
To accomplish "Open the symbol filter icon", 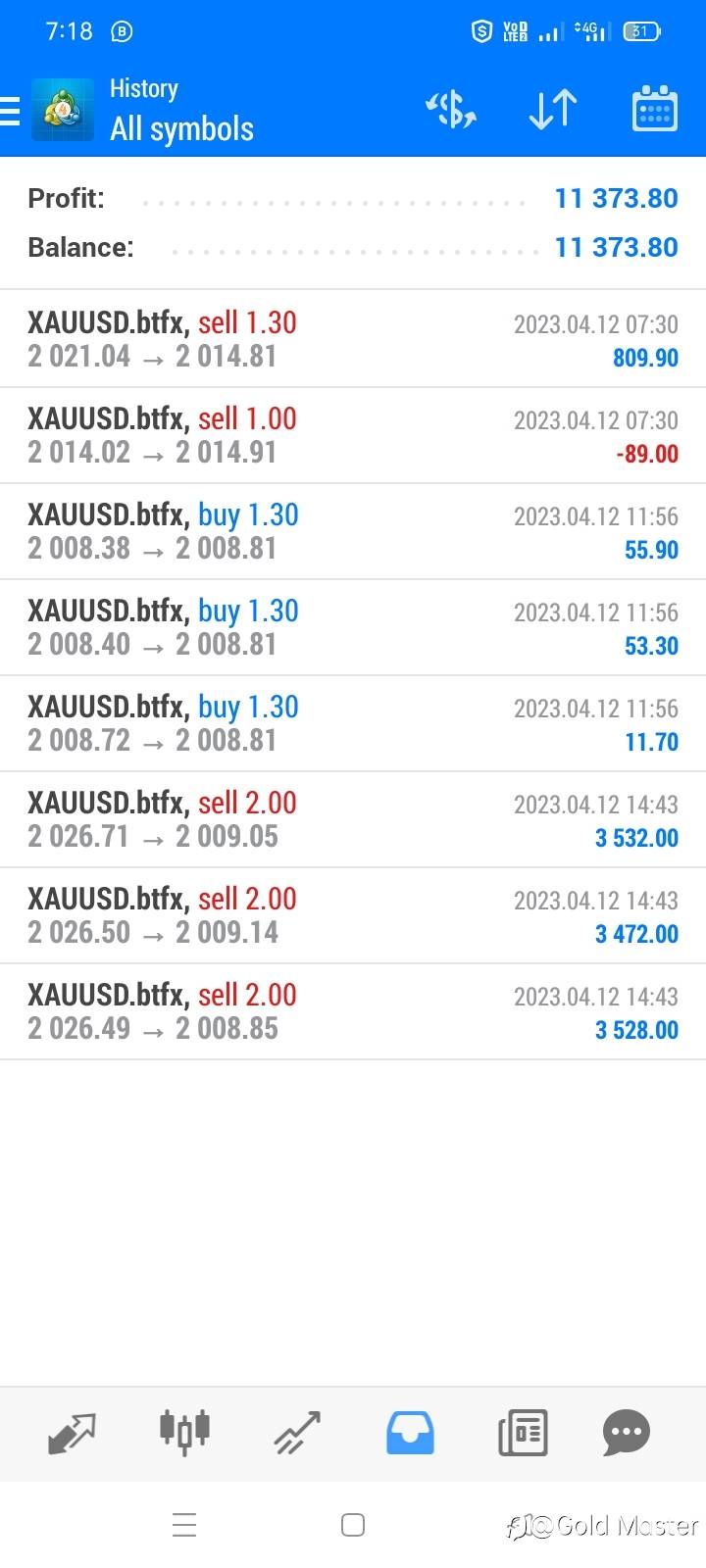I will click(x=451, y=110).
